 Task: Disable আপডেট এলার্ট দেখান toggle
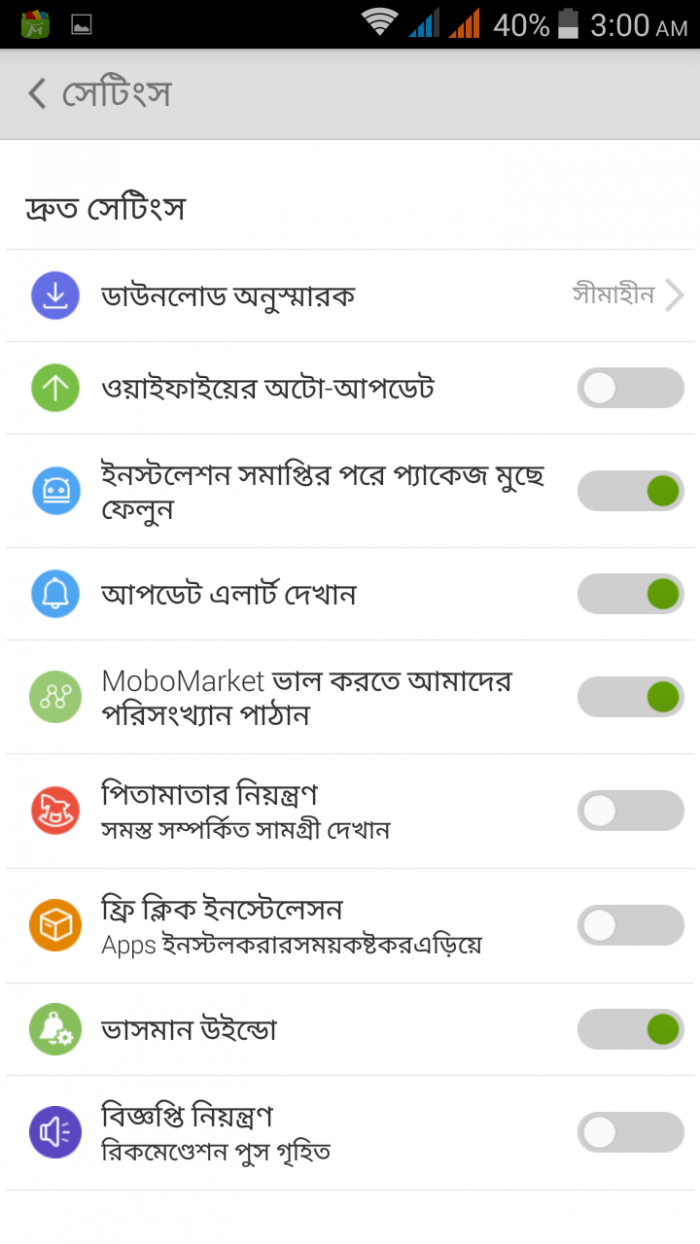tap(630, 594)
